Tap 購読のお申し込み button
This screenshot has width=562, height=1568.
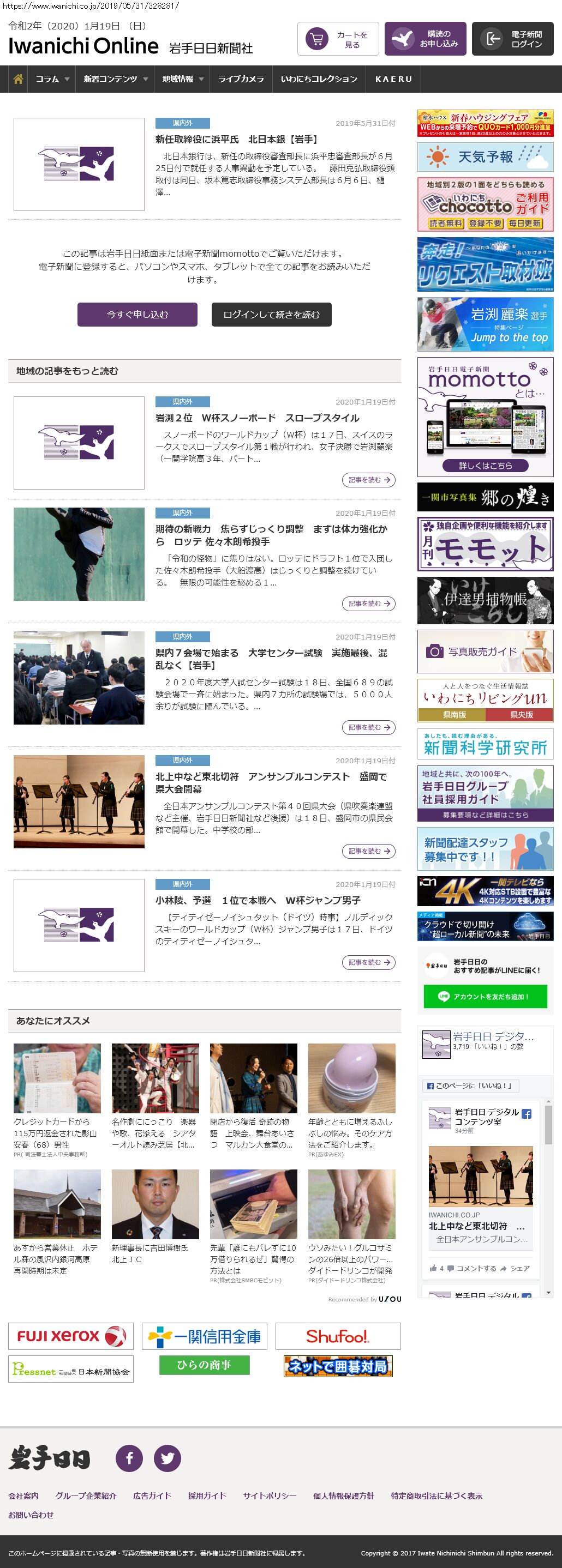click(426, 40)
